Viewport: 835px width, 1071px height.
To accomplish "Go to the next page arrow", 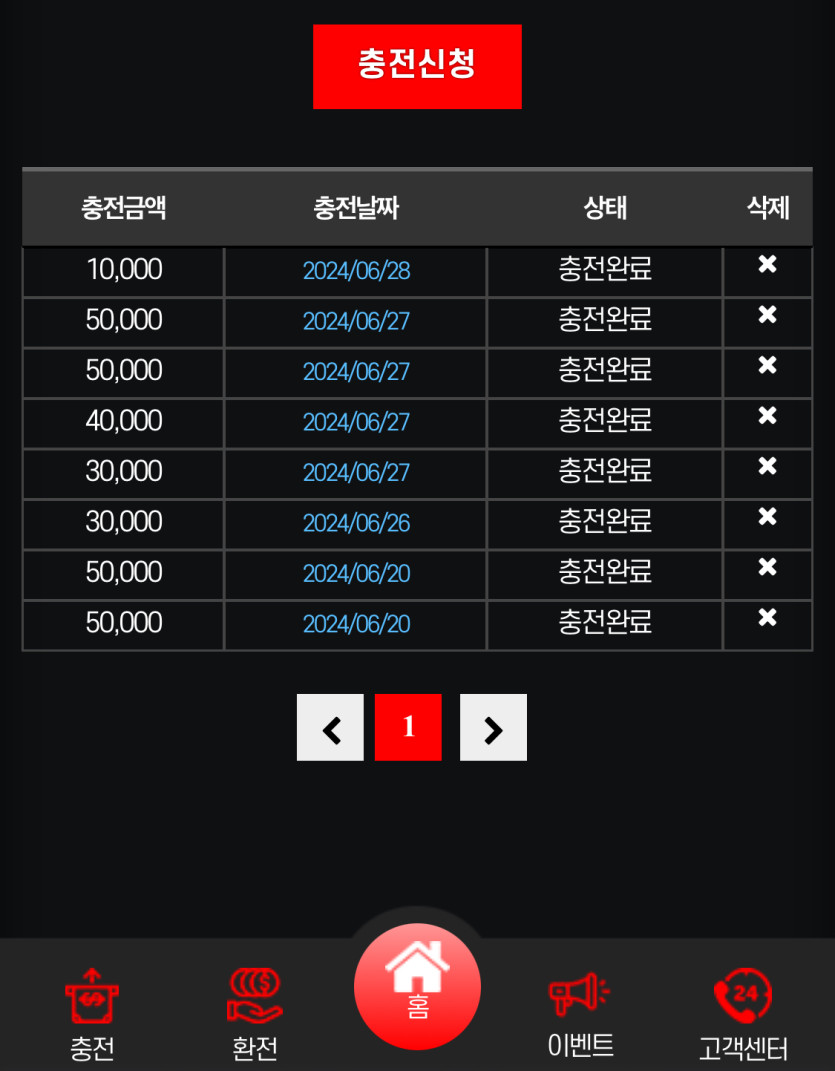I will click(493, 728).
